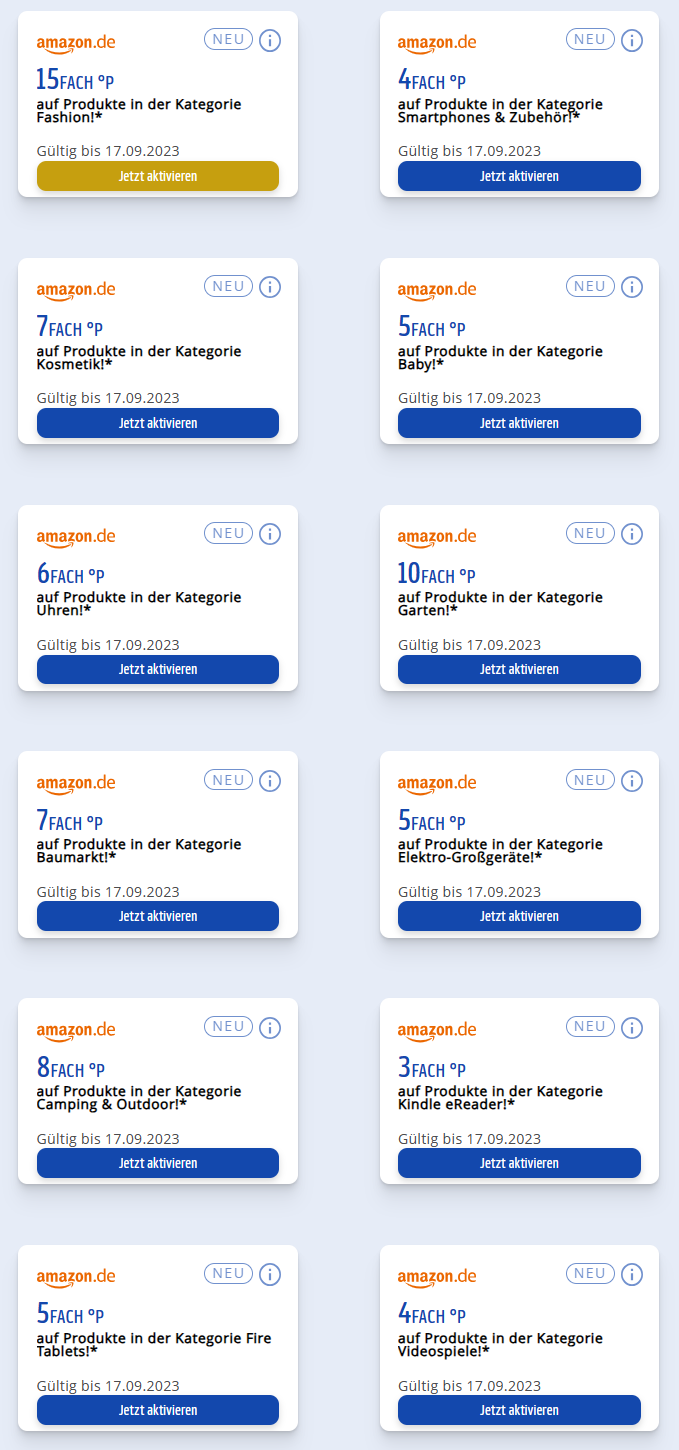The height and width of the screenshot is (1450, 679).
Task: Activate the Smartphones & Zubehör offer
Action: [519, 176]
